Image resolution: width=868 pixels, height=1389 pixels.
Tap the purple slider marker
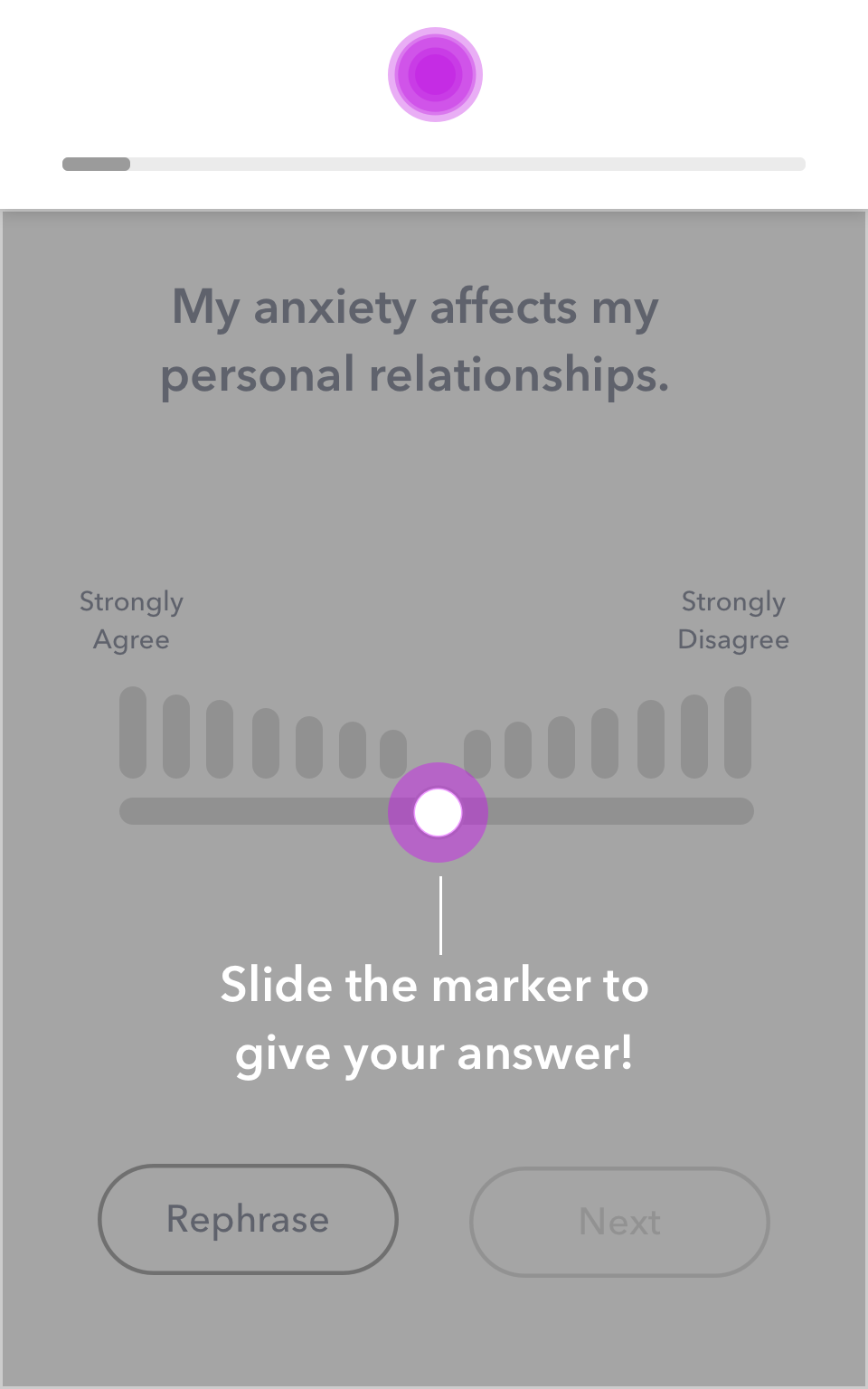pyautogui.click(x=438, y=812)
